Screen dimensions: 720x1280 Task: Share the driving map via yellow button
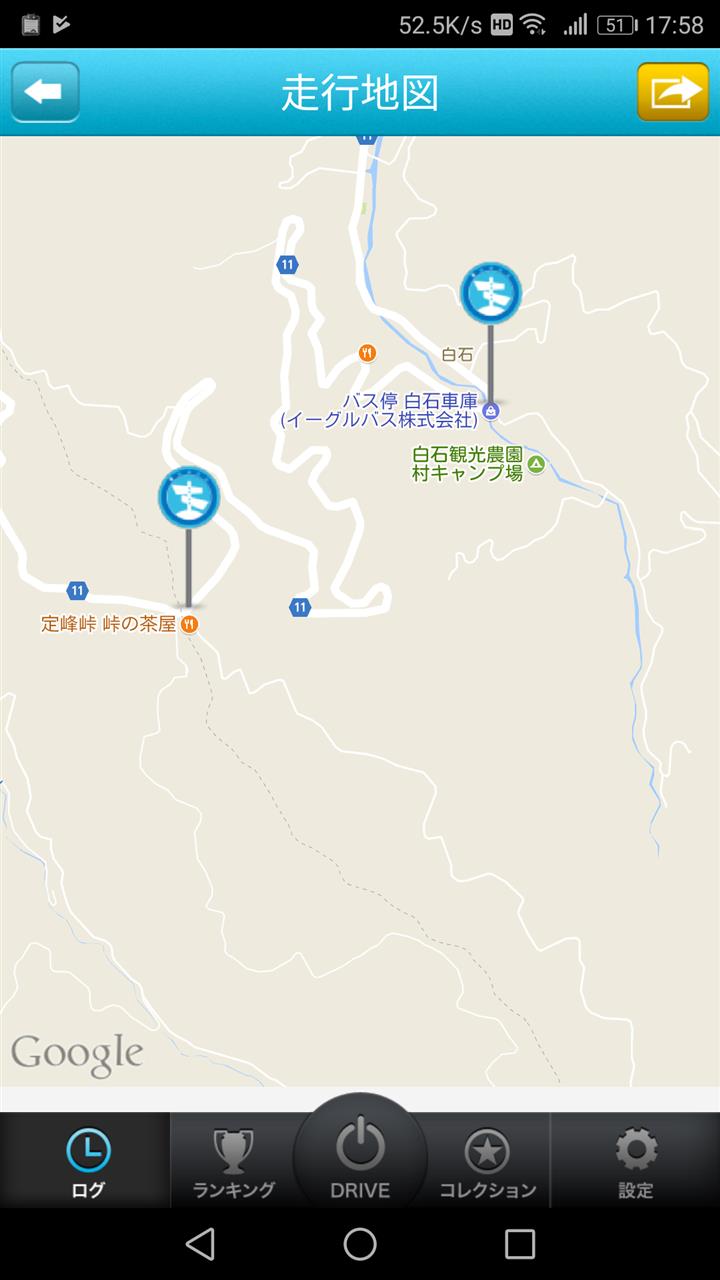(674, 93)
